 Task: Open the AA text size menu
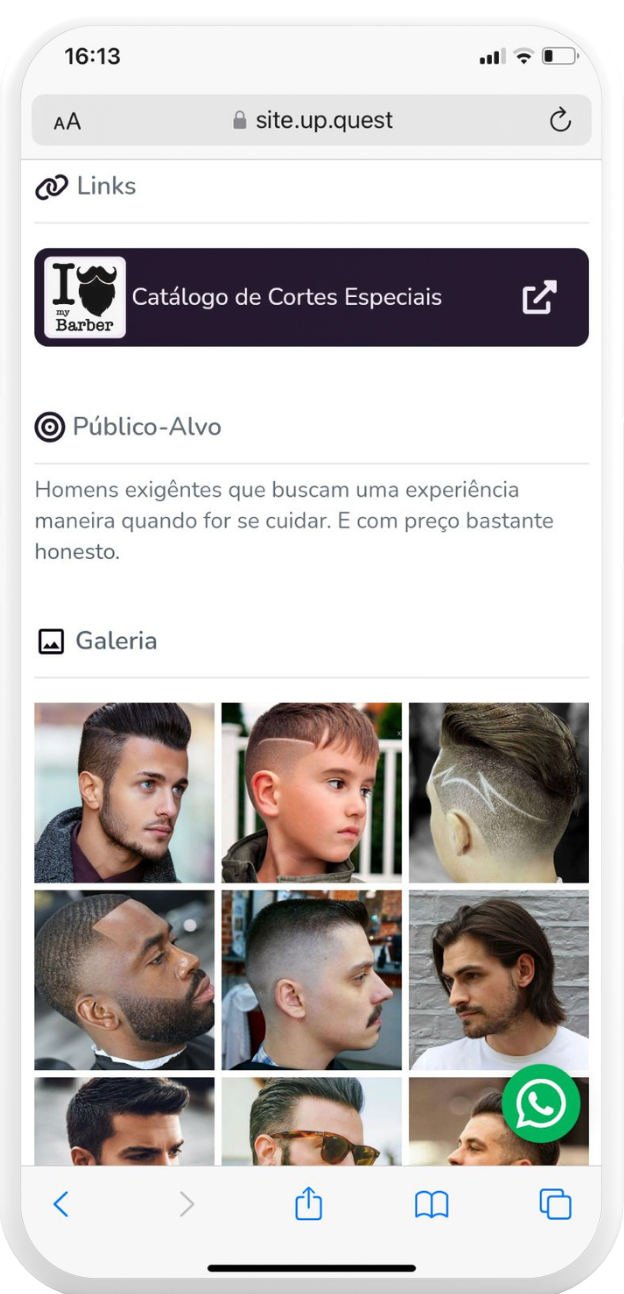click(67, 122)
